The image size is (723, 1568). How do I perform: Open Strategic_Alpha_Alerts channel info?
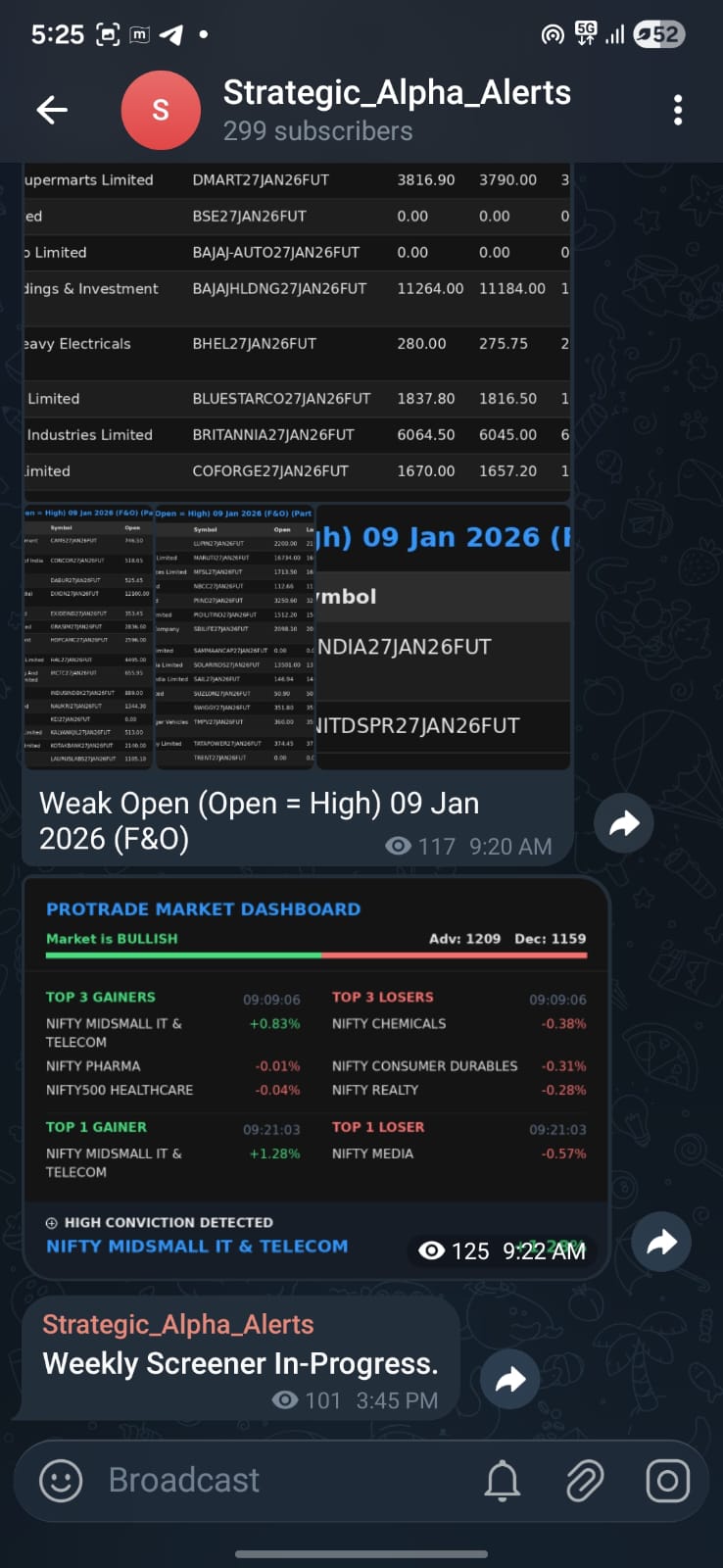[396, 110]
